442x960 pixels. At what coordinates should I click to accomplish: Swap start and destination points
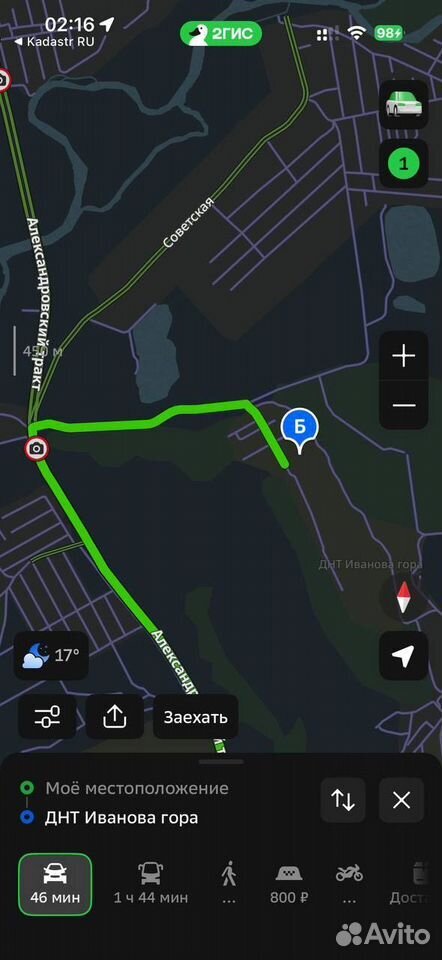tap(343, 800)
